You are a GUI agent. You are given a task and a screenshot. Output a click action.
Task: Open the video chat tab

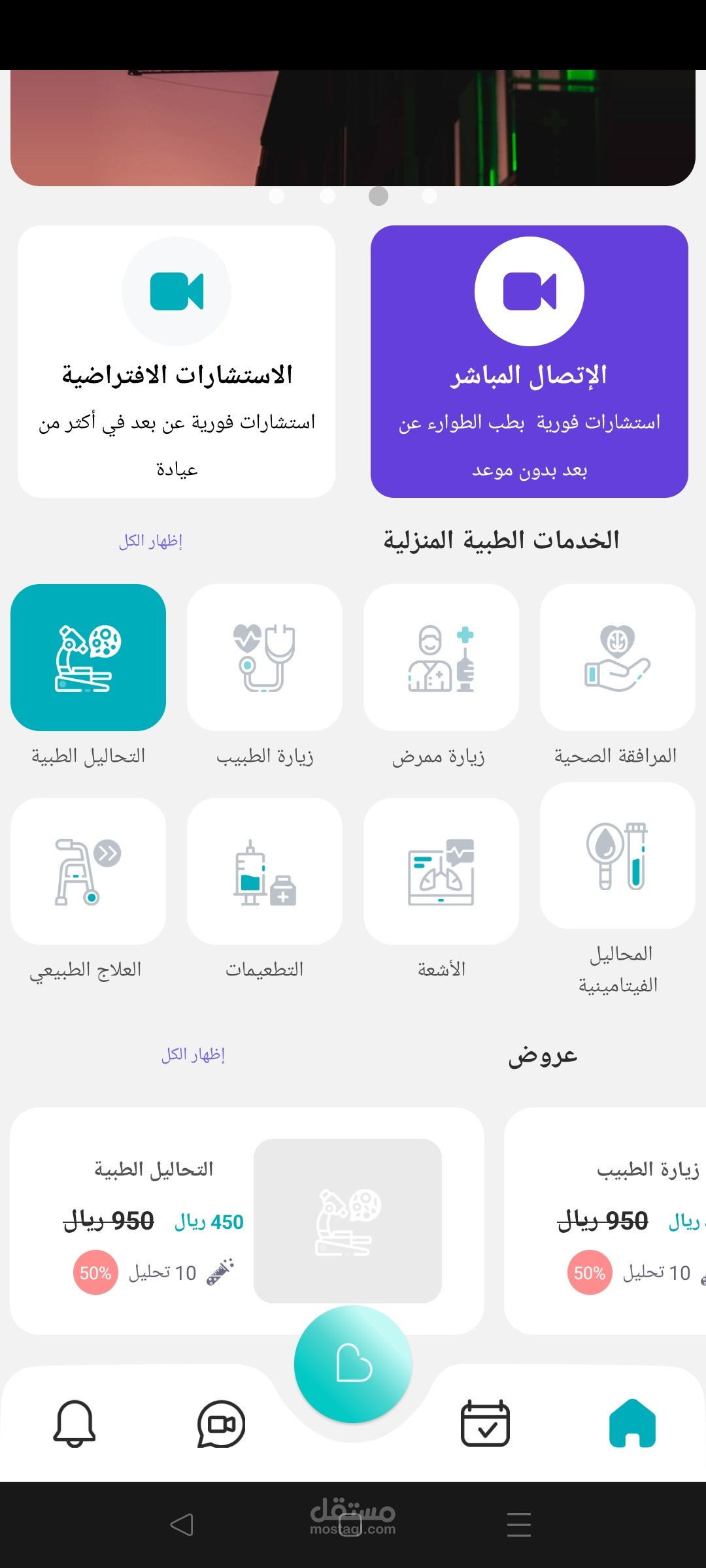pyautogui.click(x=221, y=1423)
